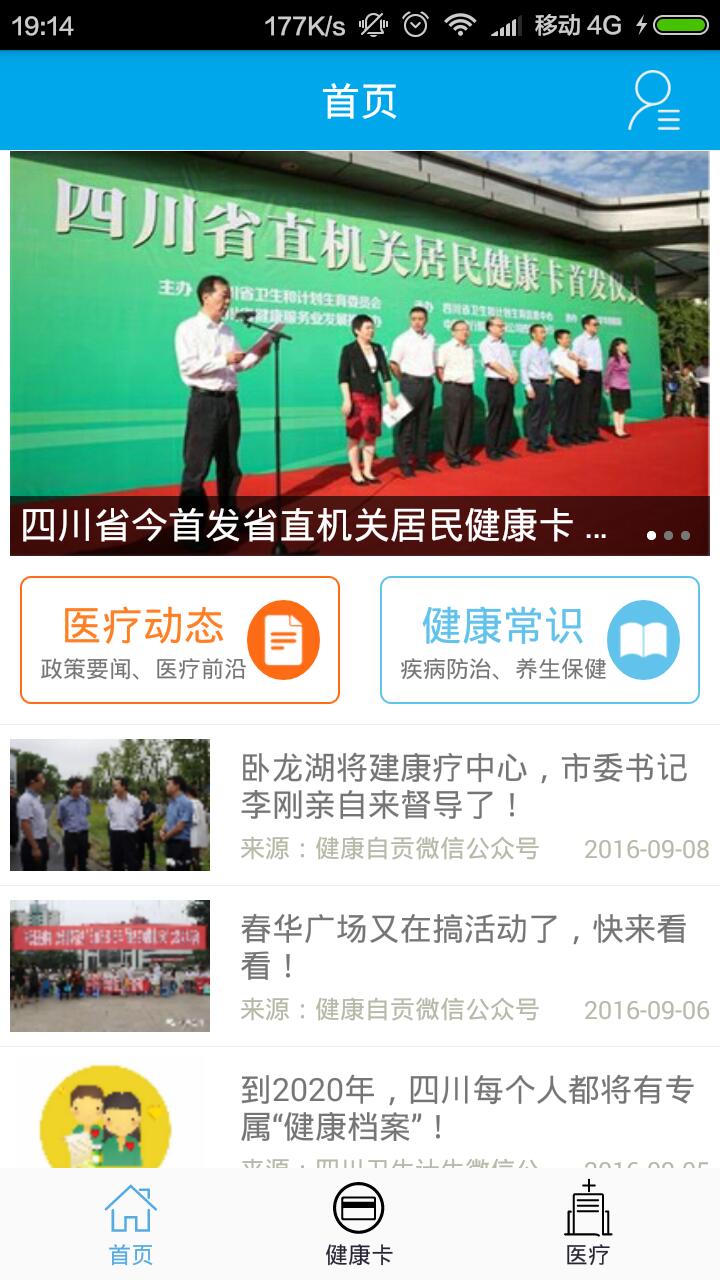Open the user profile icon
720x1280 pixels.
654,101
